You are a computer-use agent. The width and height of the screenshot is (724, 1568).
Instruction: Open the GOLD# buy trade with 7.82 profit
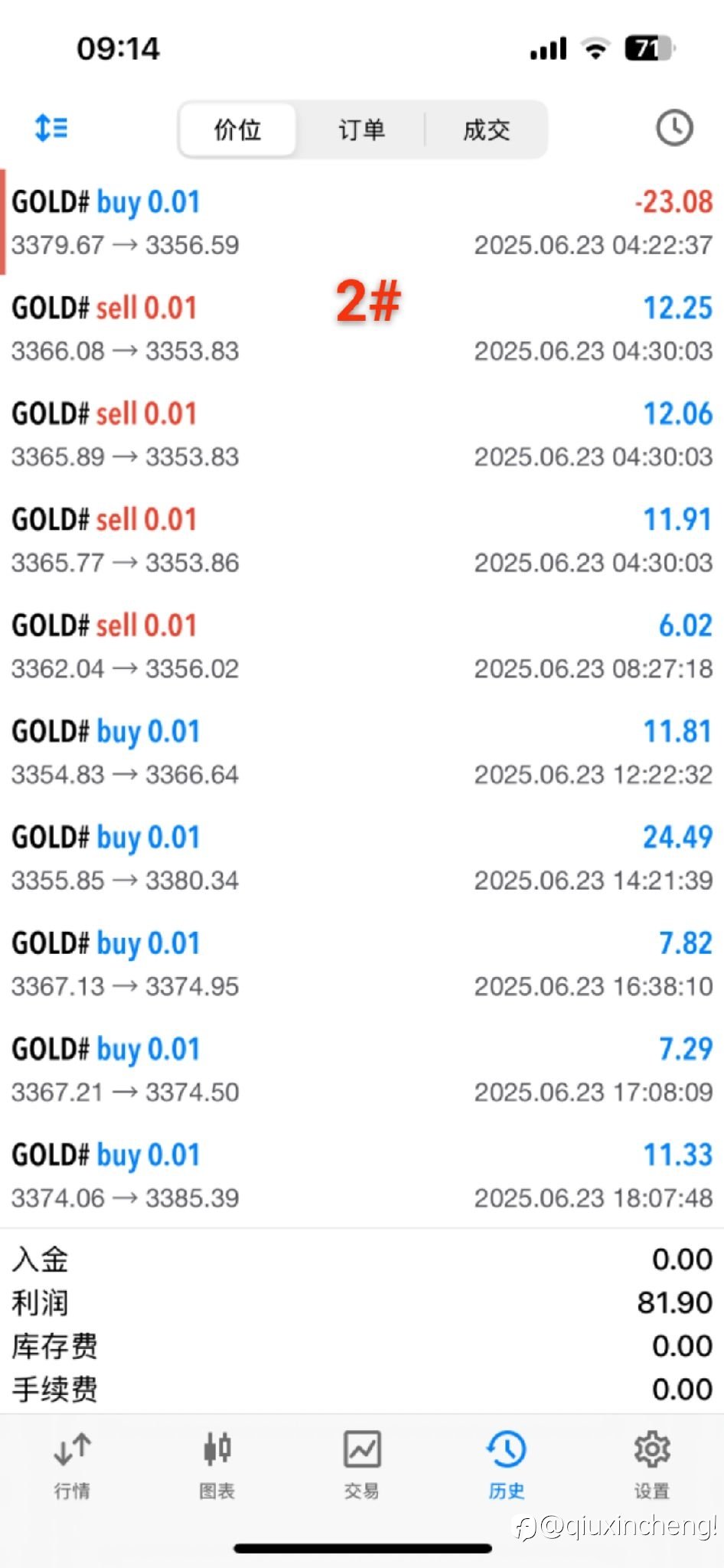362,963
